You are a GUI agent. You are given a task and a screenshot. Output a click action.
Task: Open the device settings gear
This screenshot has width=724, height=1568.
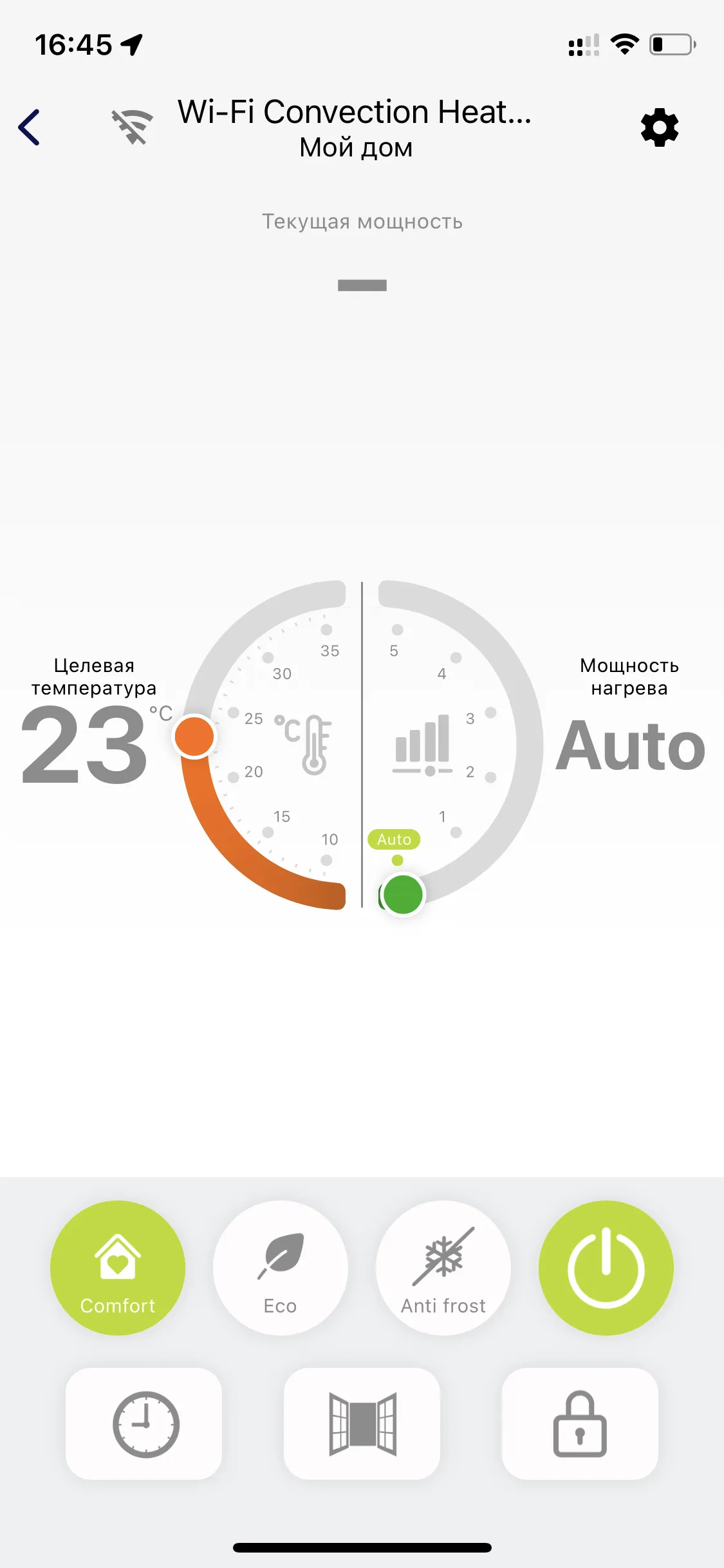coord(660,127)
